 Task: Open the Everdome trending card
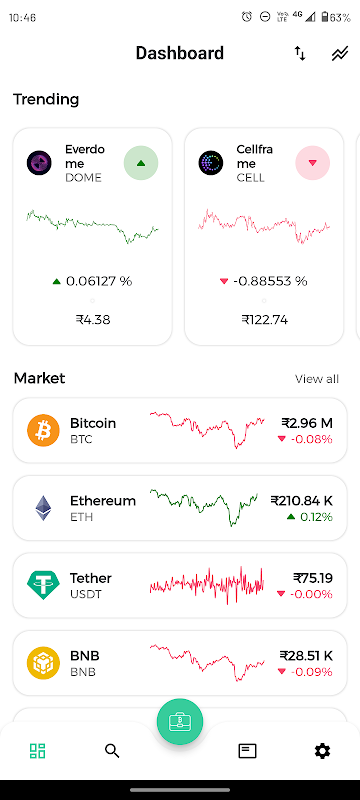click(x=92, y=236)
